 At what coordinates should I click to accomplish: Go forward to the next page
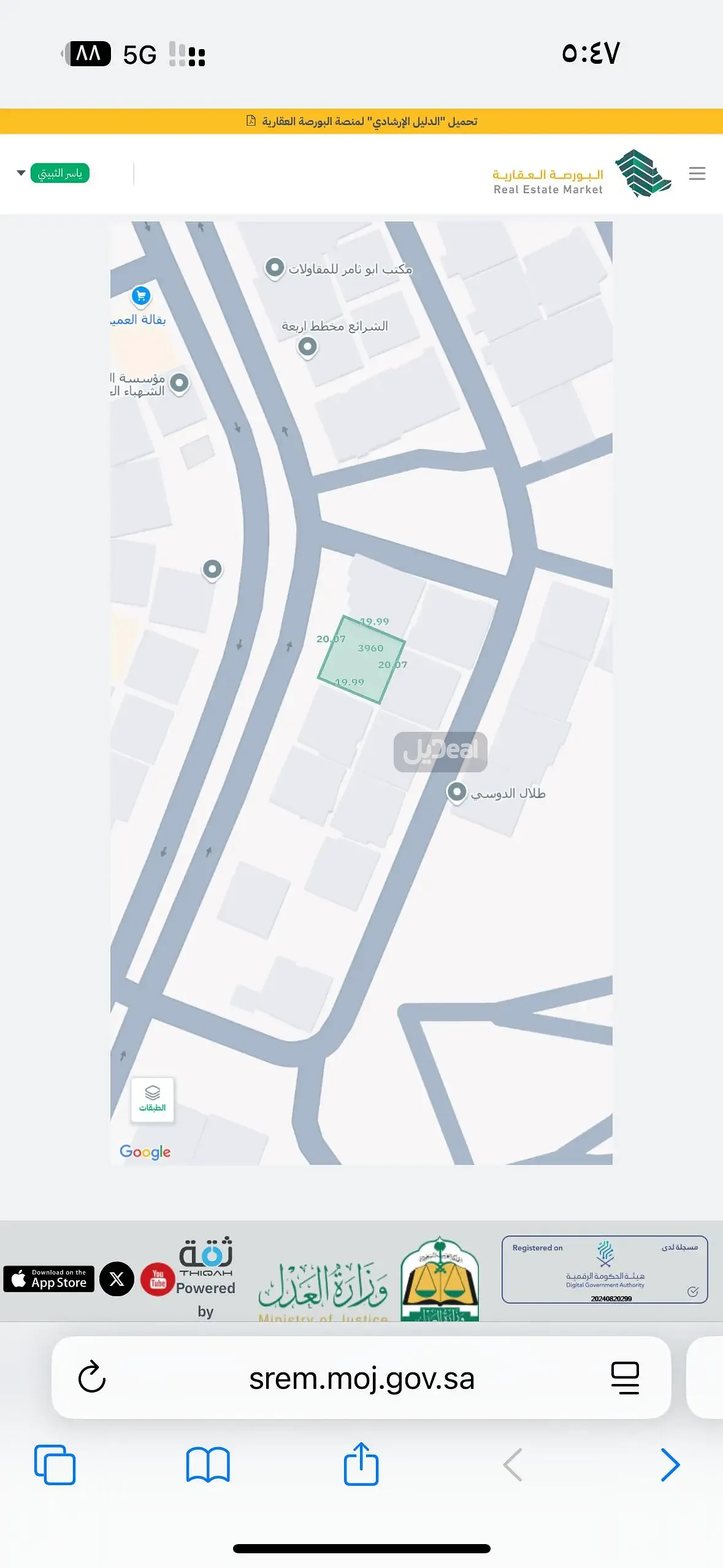(x=670, y=1464)
